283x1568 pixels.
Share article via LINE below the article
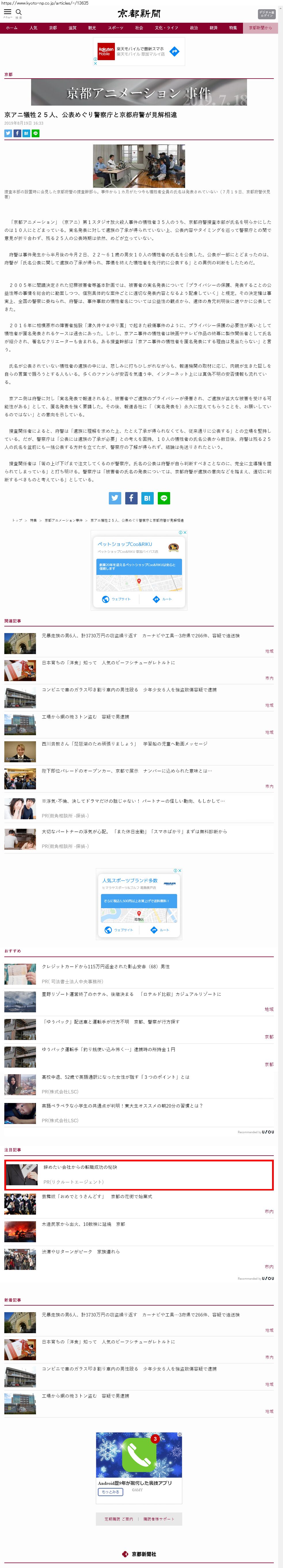[164, 498]
